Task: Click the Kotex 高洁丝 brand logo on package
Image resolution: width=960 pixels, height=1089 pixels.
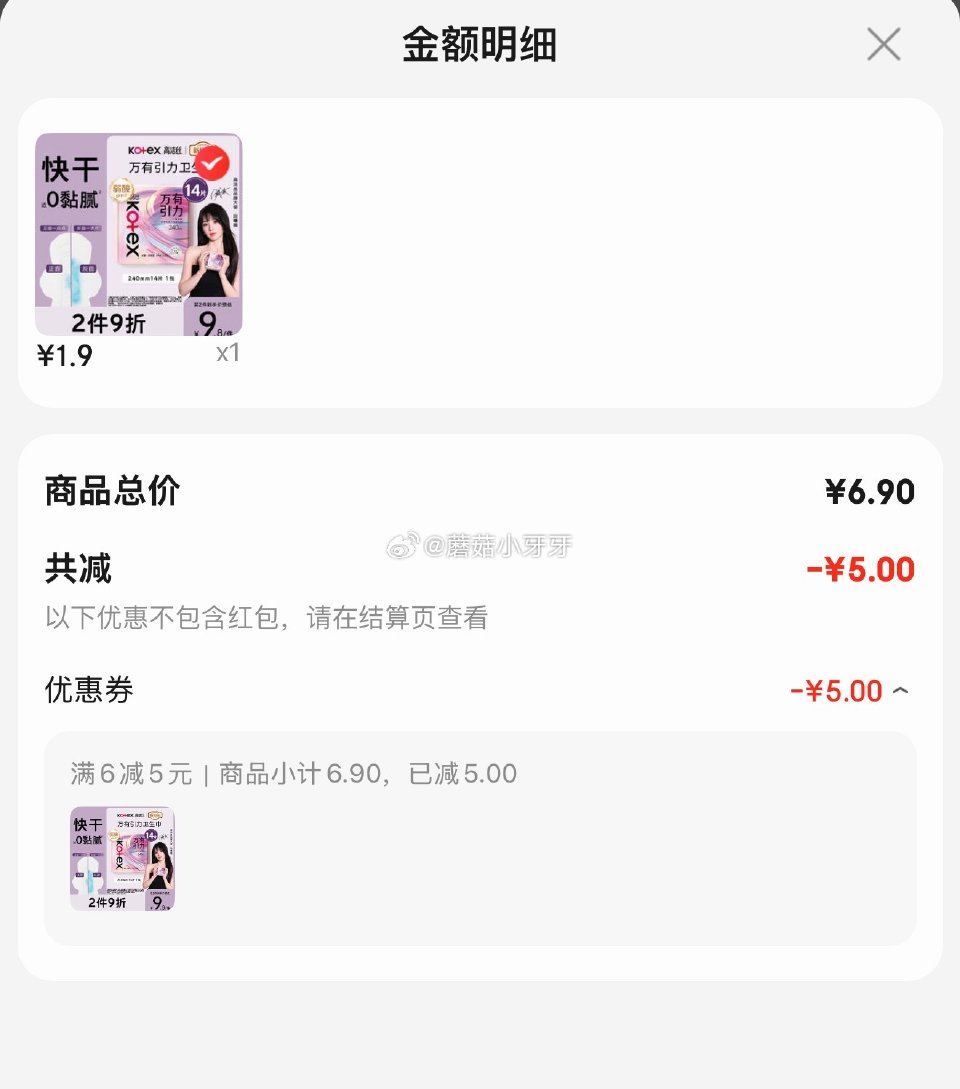Action: [x=143, y=150]
